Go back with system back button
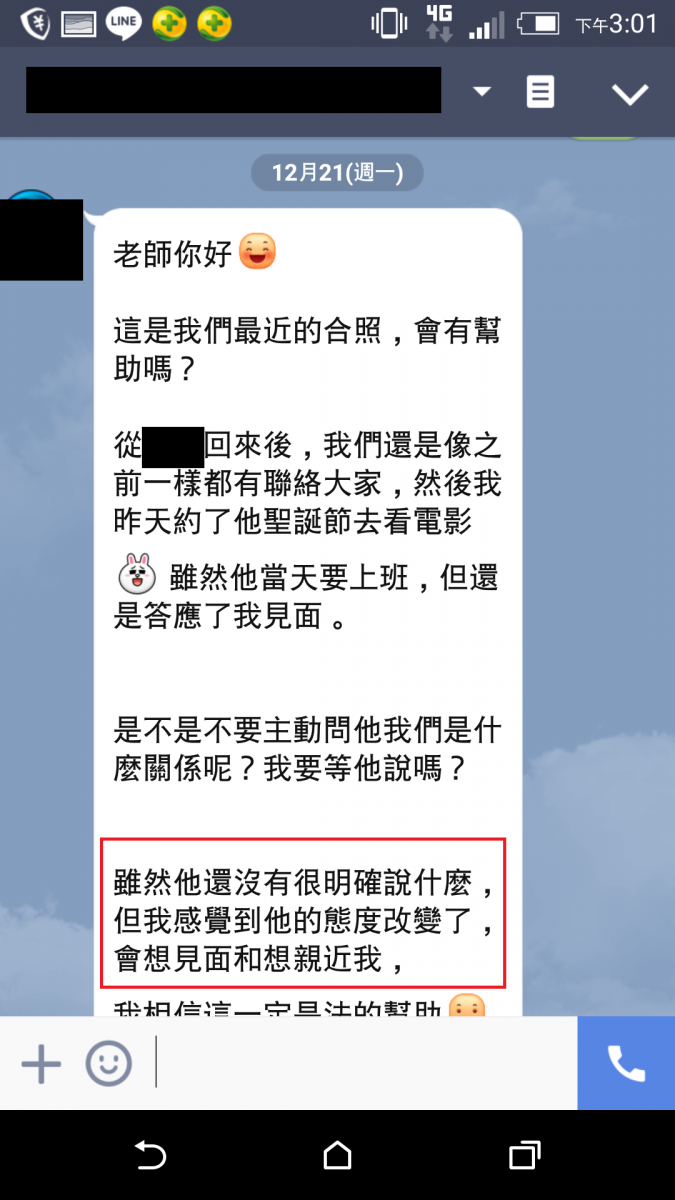The height and width of the screenshot is (1200, 675). click(150, 1156)
